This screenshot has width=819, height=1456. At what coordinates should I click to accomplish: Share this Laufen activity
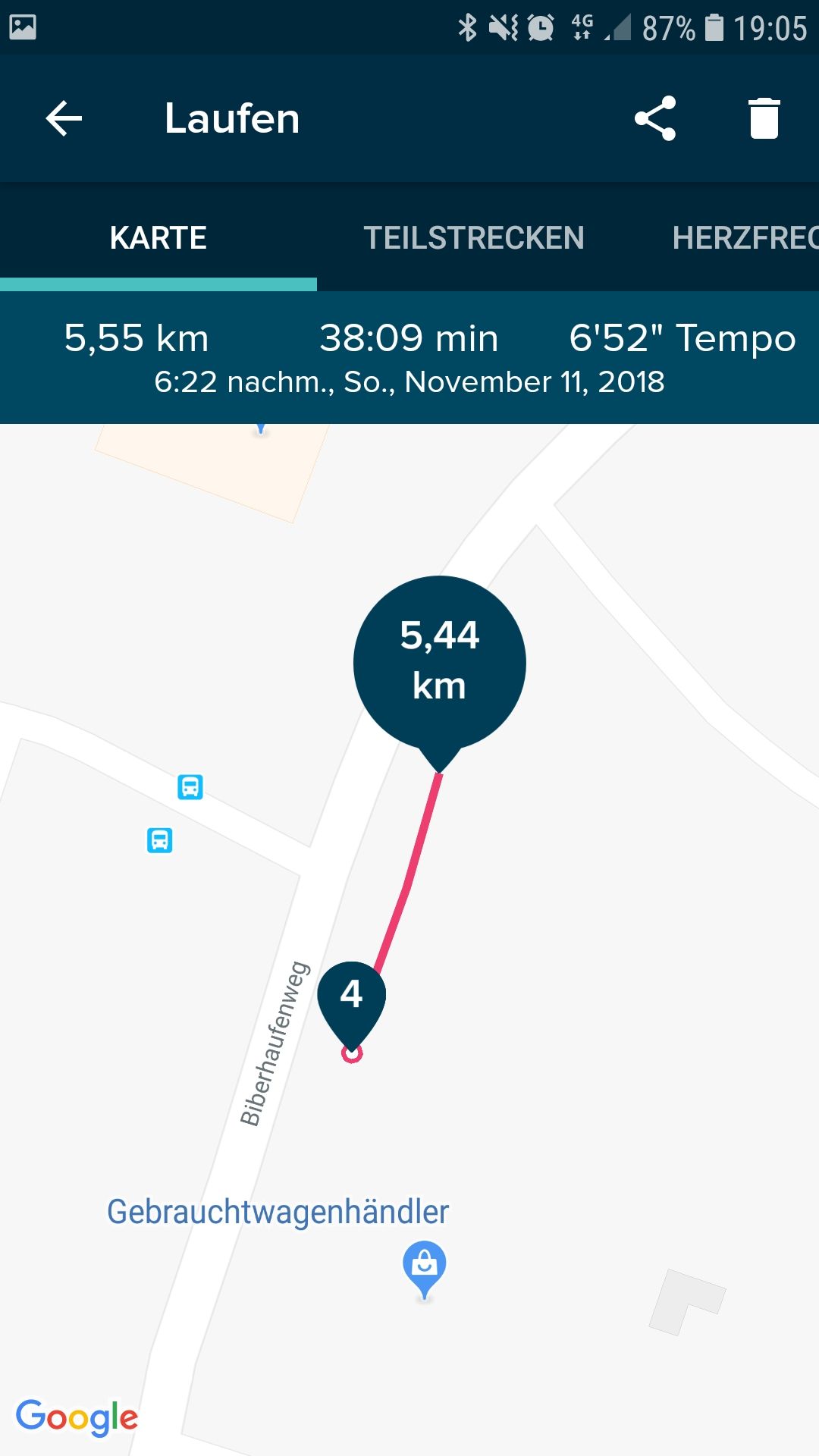[655, 118]
